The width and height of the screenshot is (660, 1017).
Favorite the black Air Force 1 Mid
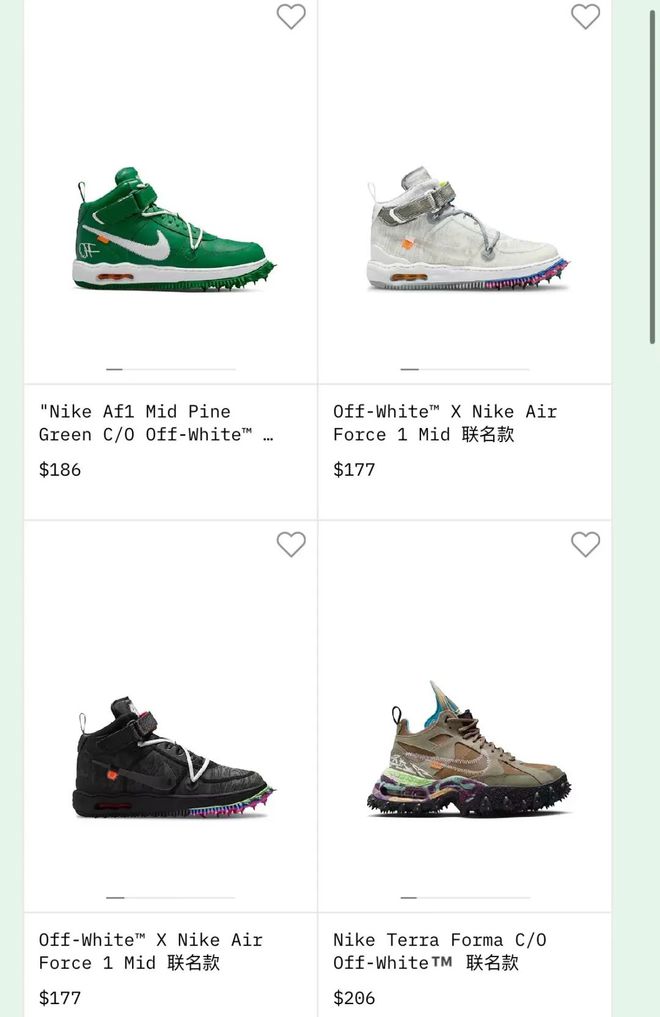click(291, 544)
